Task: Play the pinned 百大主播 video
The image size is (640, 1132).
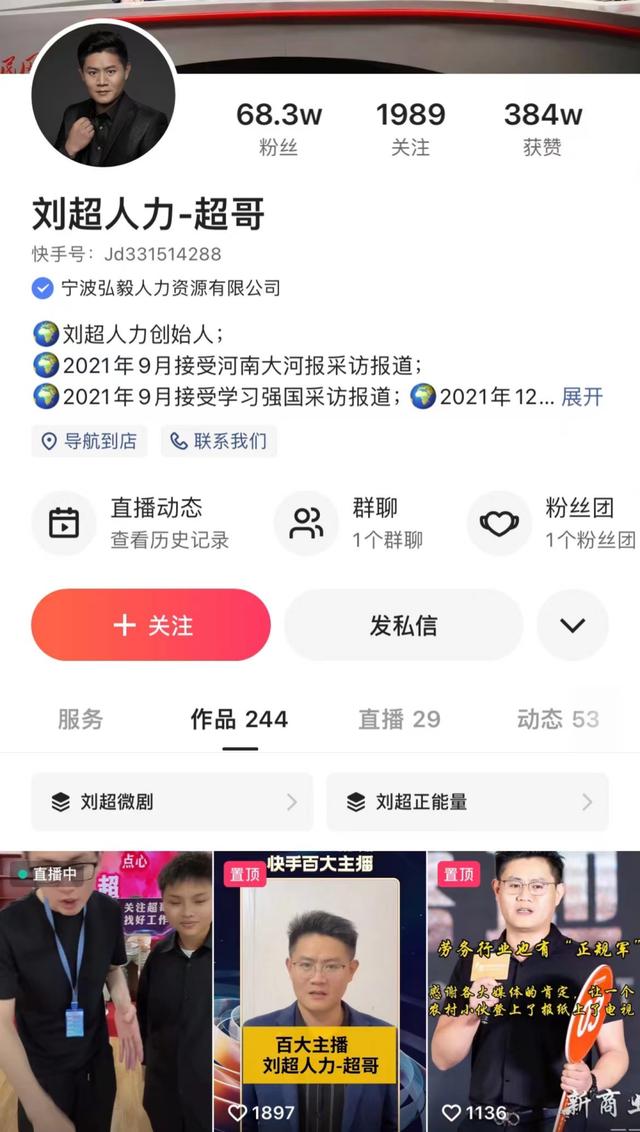Action: pyautogui.click(x=320, y=990)
